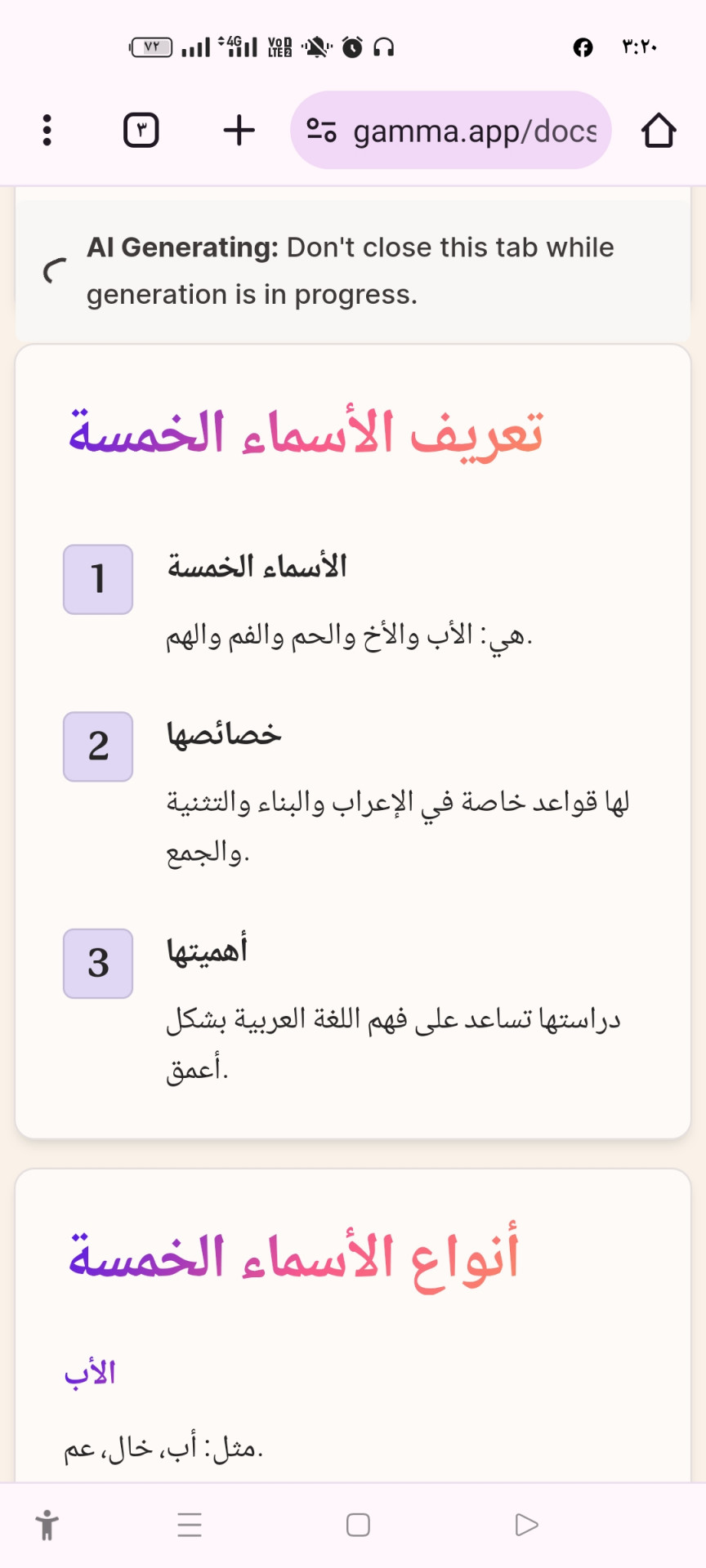Open a new browser tab

[239, 130]
